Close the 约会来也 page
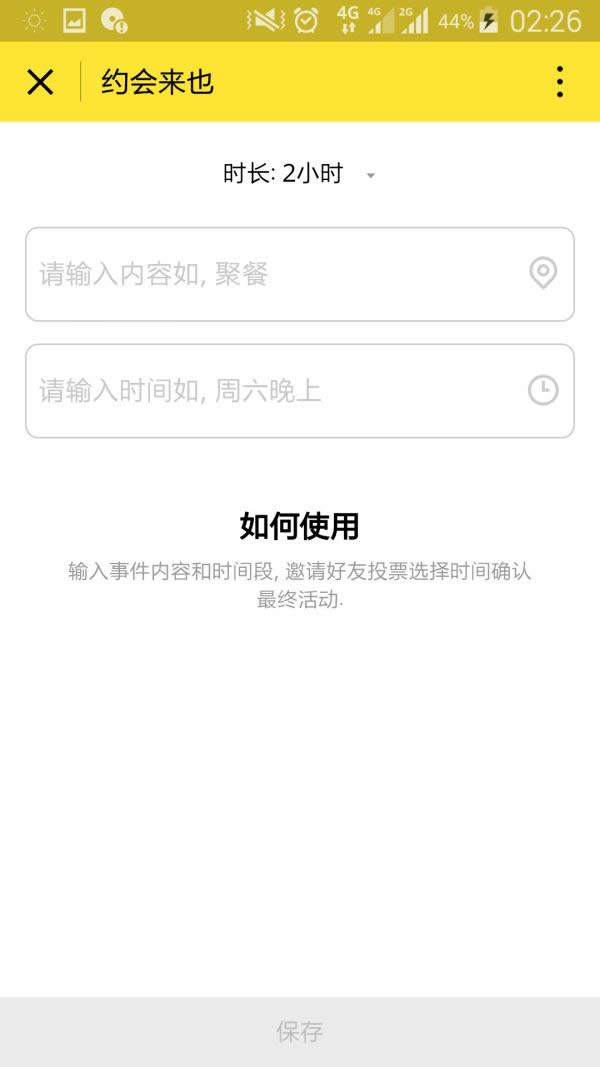Image resolution: width=600 pixels, height=1067 pixels. [x=40, y=82]
